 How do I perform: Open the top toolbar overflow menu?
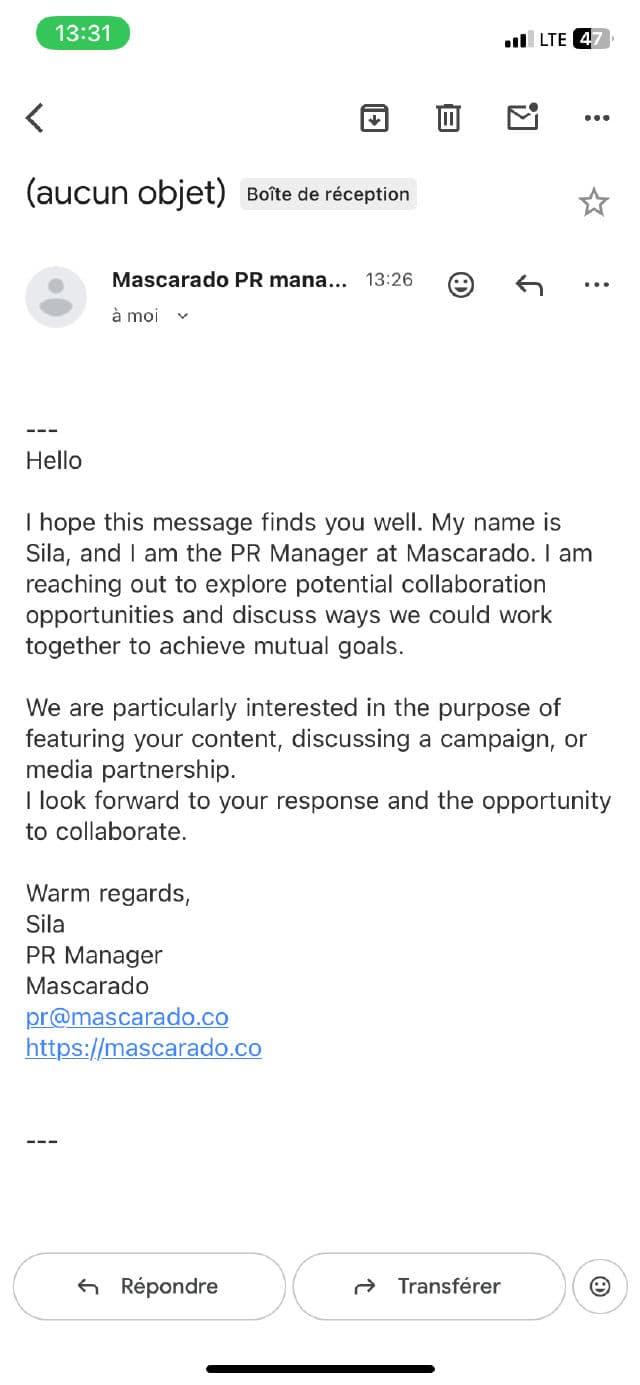click(x=596, y=118)
